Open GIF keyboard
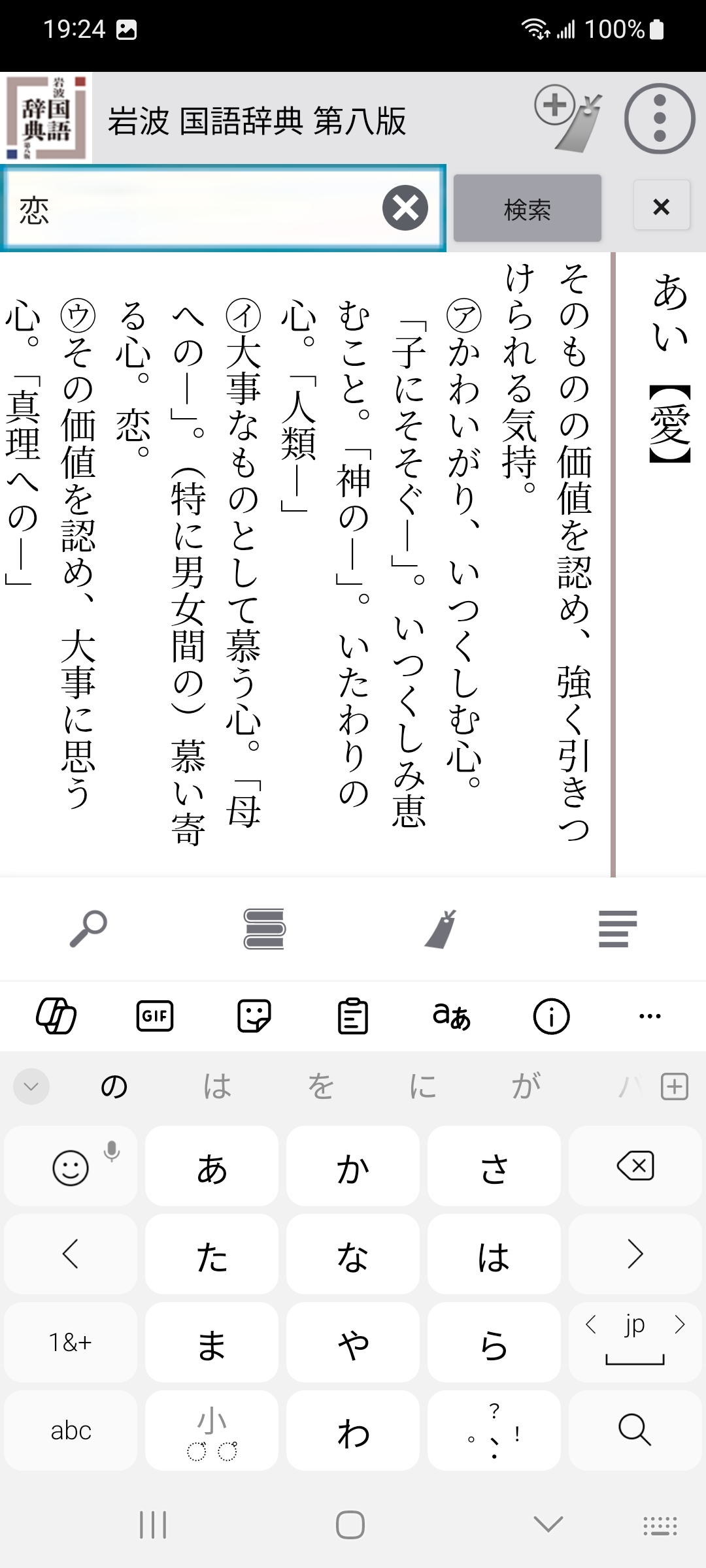Image resolution: width=706 pixels, height=1568 pixels. tap(155, 1016)
